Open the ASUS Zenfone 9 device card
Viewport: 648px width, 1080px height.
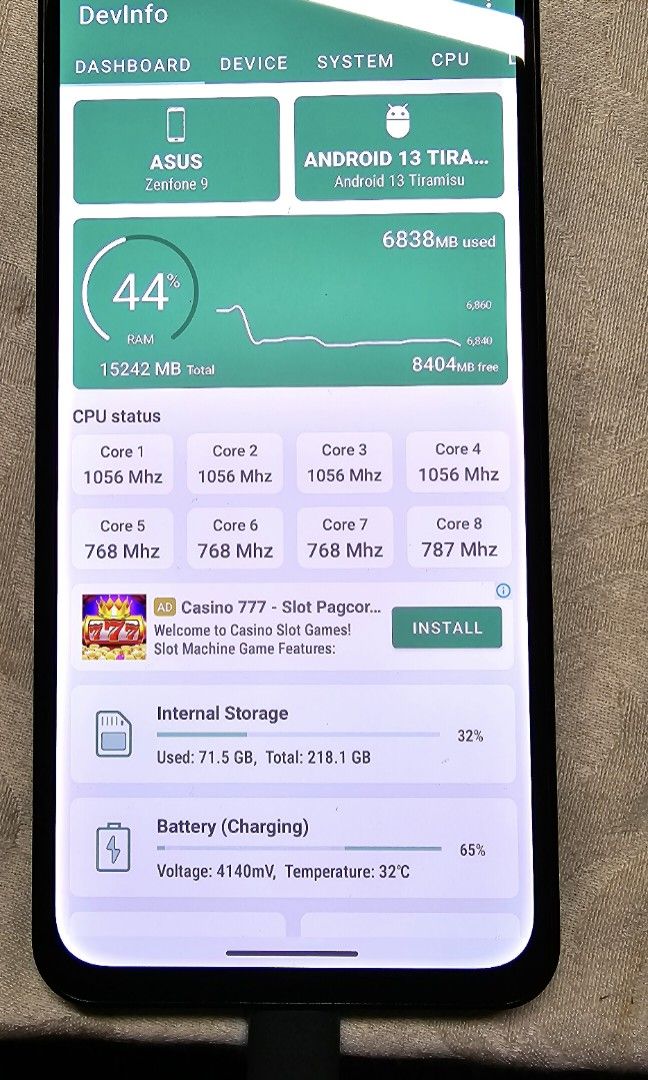pyautogui.click(x=176, y=150)
